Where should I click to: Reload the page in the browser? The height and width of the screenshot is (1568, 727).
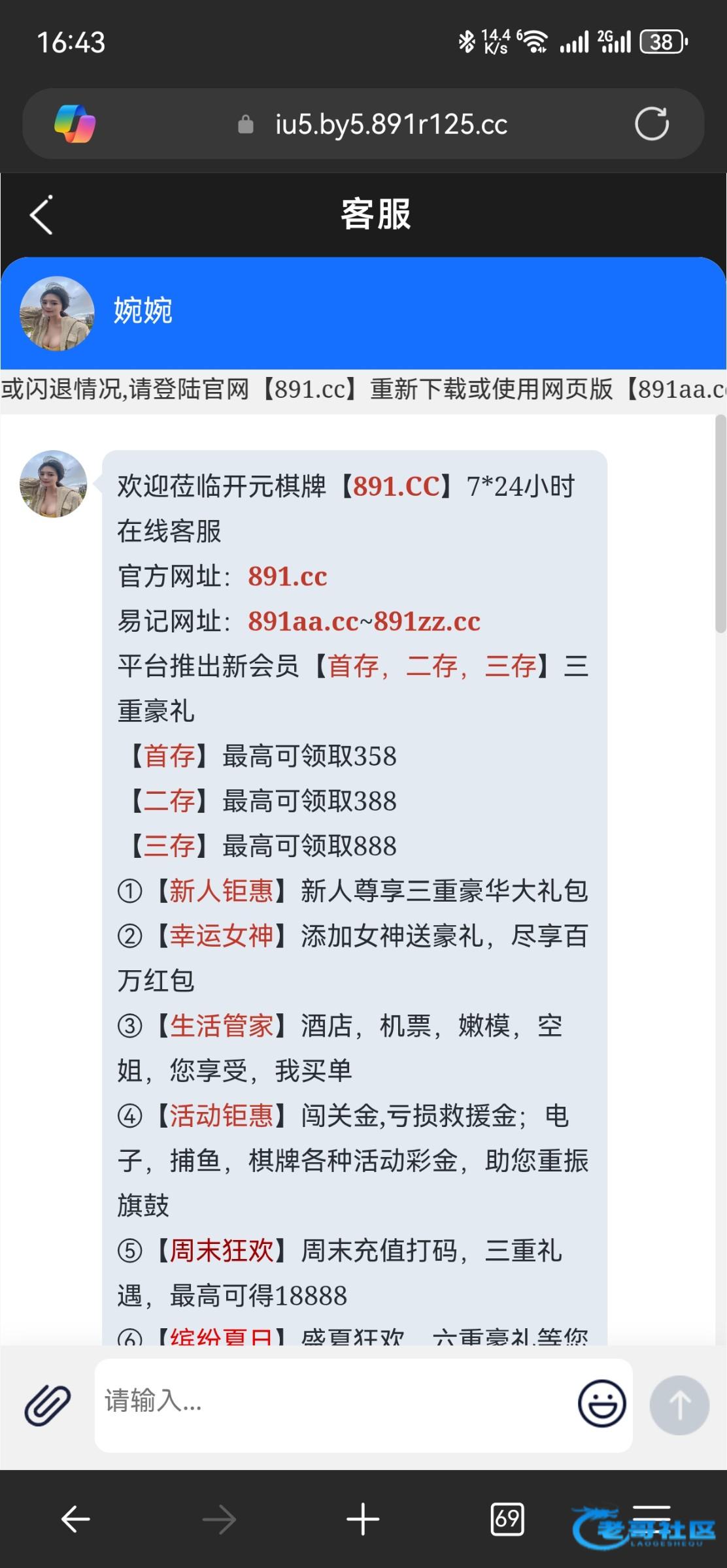coord(651,124)
